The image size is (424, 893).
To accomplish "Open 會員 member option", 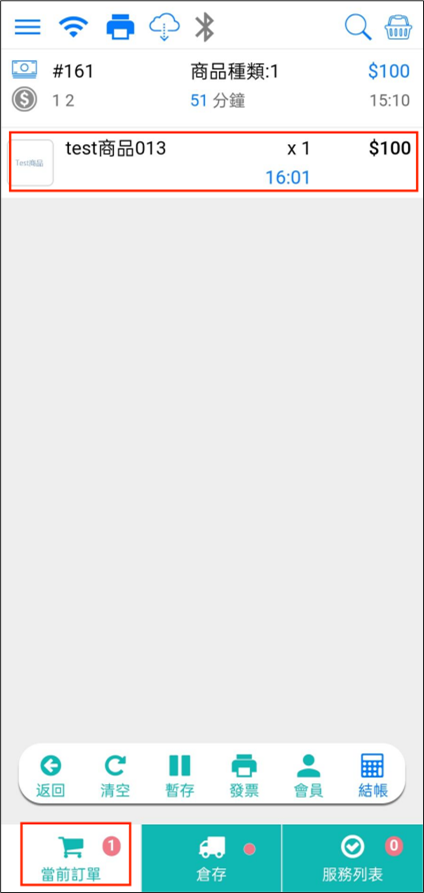I will (x=309, y=775).
